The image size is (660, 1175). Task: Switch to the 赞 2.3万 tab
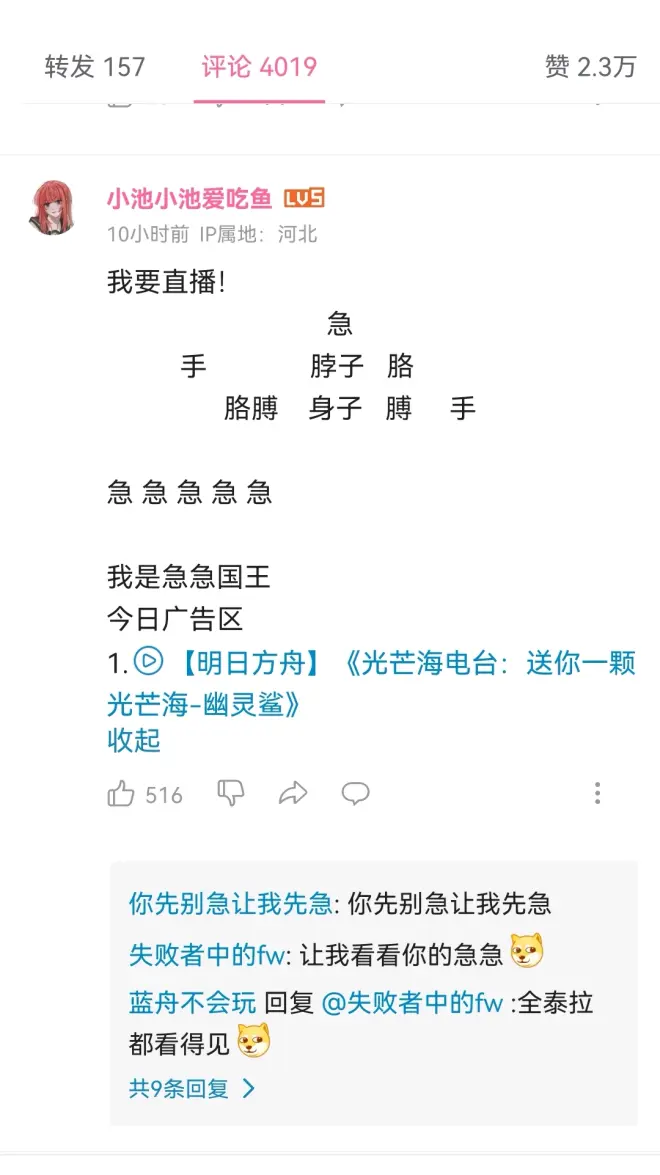[590, 67]
